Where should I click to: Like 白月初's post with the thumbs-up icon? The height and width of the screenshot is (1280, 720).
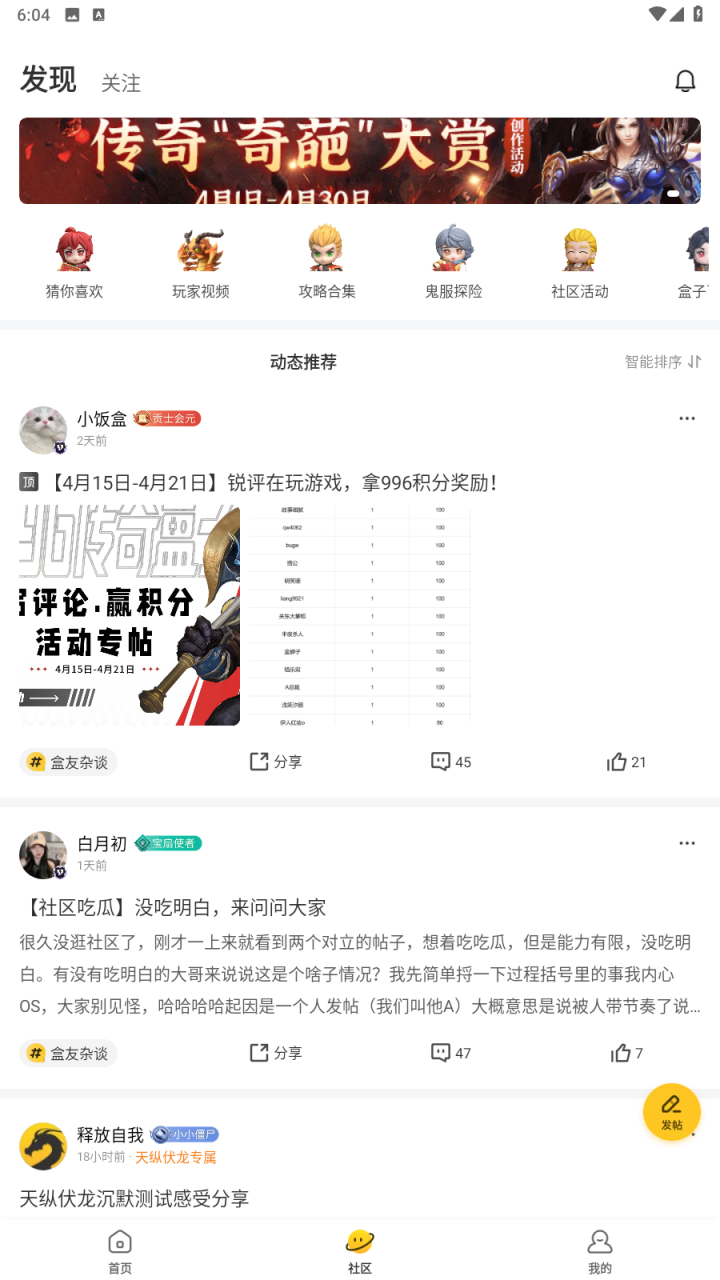(x=626, y=1052)
